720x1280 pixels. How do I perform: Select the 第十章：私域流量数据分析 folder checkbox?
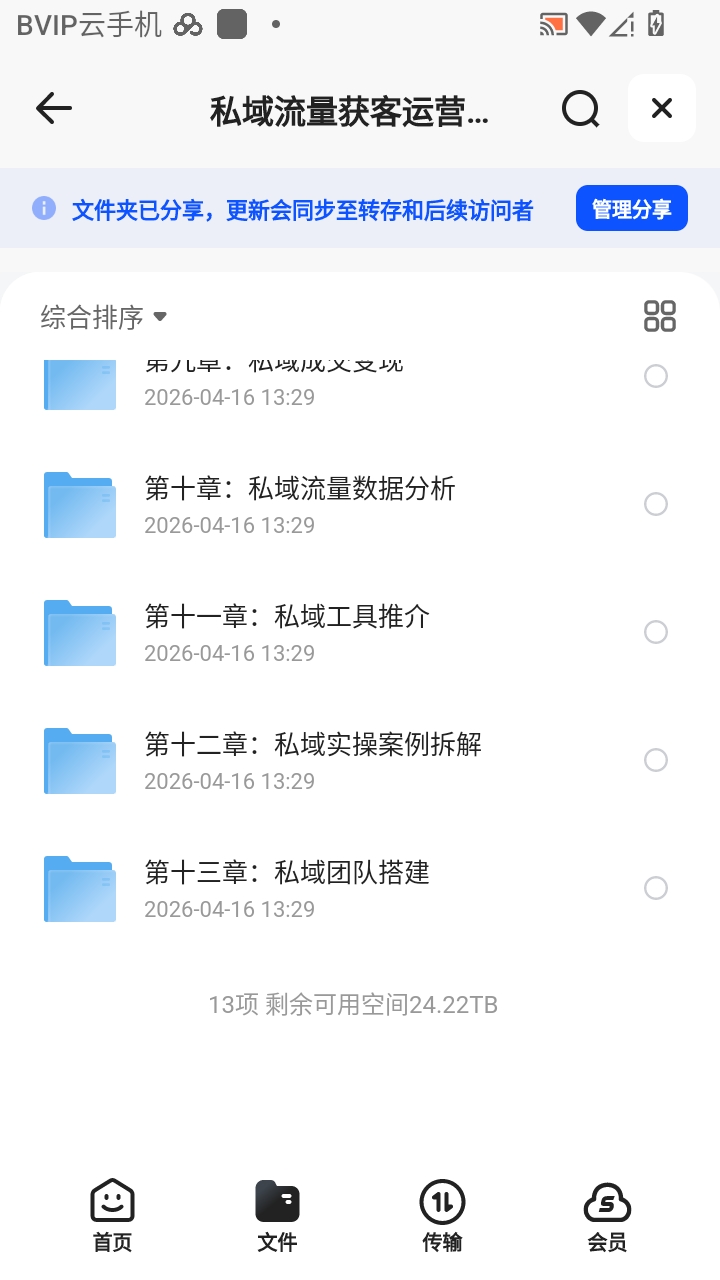(656, 504)
